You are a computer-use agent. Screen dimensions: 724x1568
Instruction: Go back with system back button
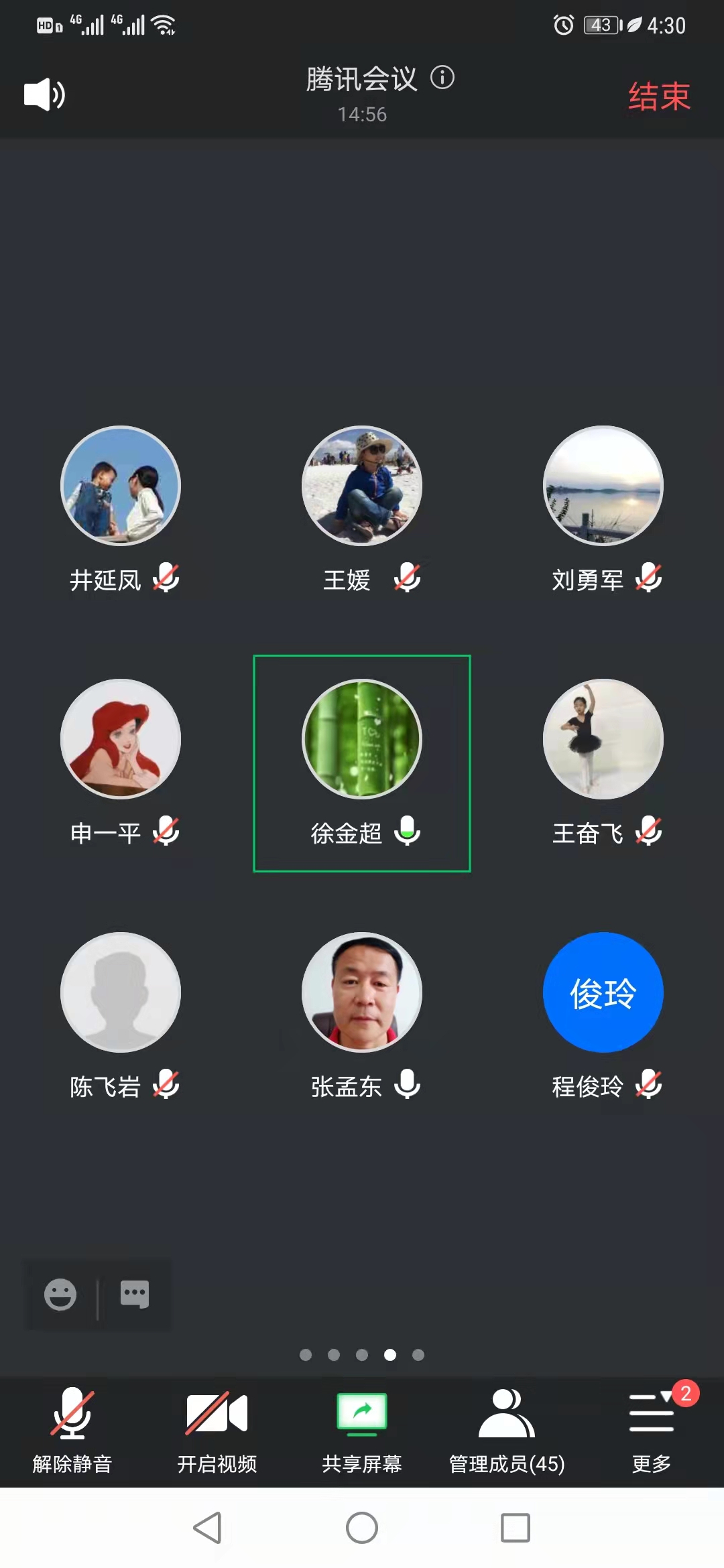click(208, 1528)
